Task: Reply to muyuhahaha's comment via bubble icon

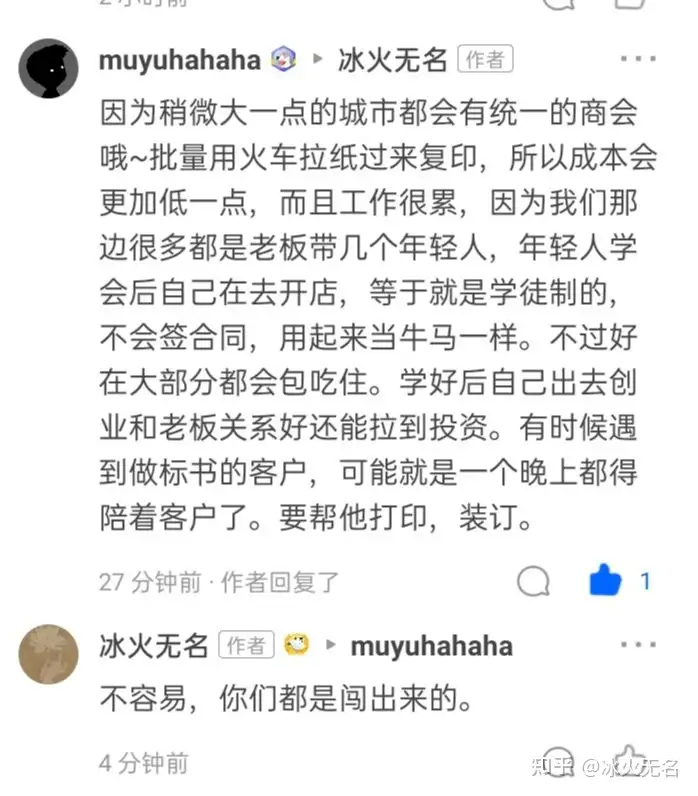Action: pyautogui.click(x=535, y=581)
